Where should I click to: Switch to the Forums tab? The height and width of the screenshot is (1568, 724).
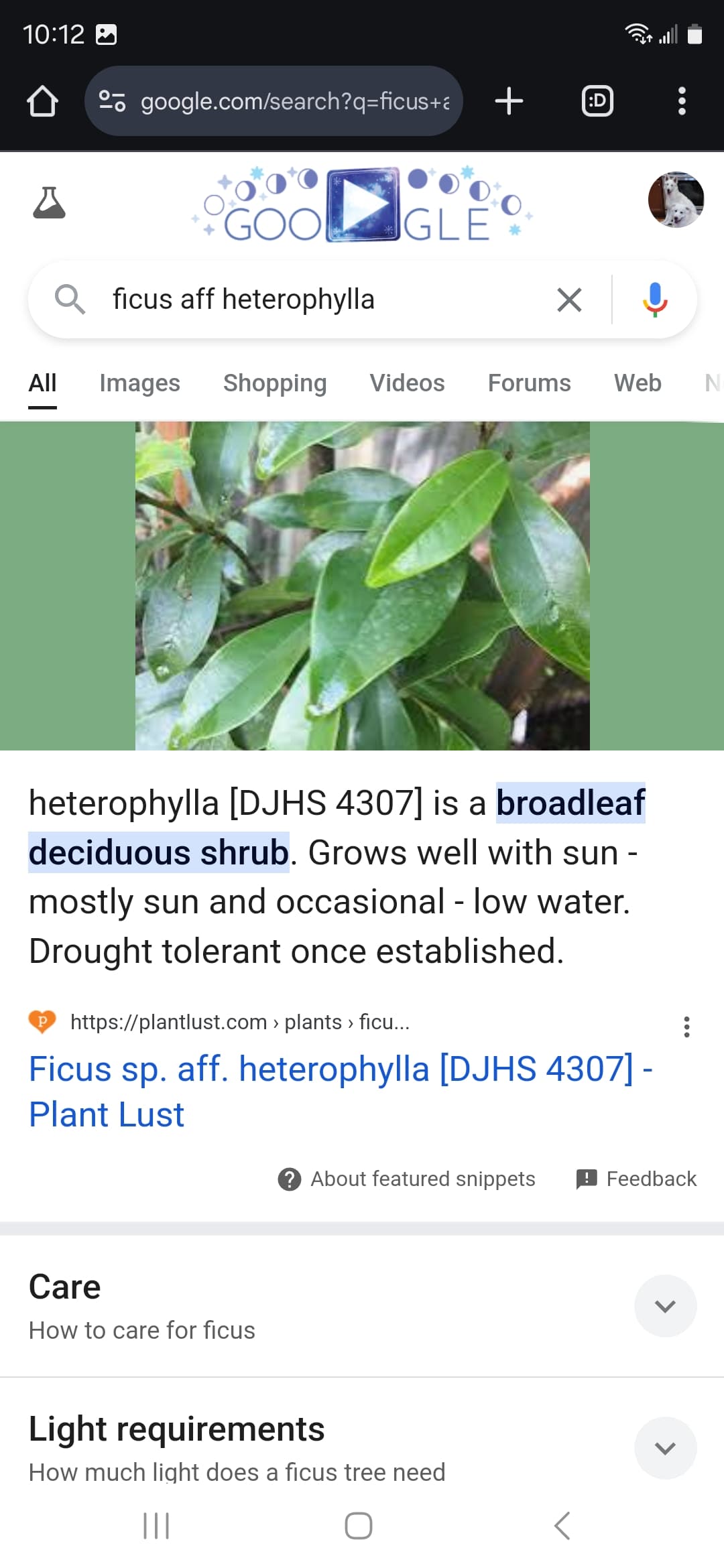[x=529, y=383]
